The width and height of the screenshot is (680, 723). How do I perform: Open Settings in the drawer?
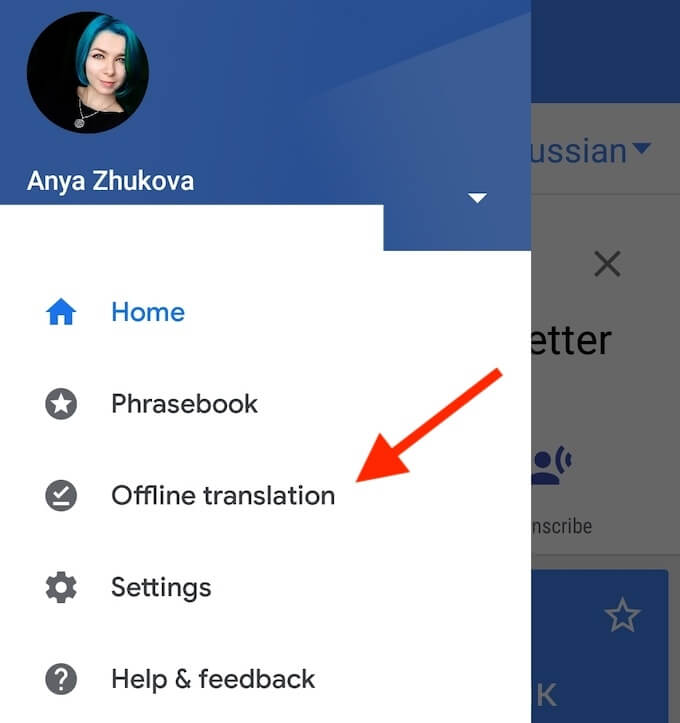[x=161, y=587]
